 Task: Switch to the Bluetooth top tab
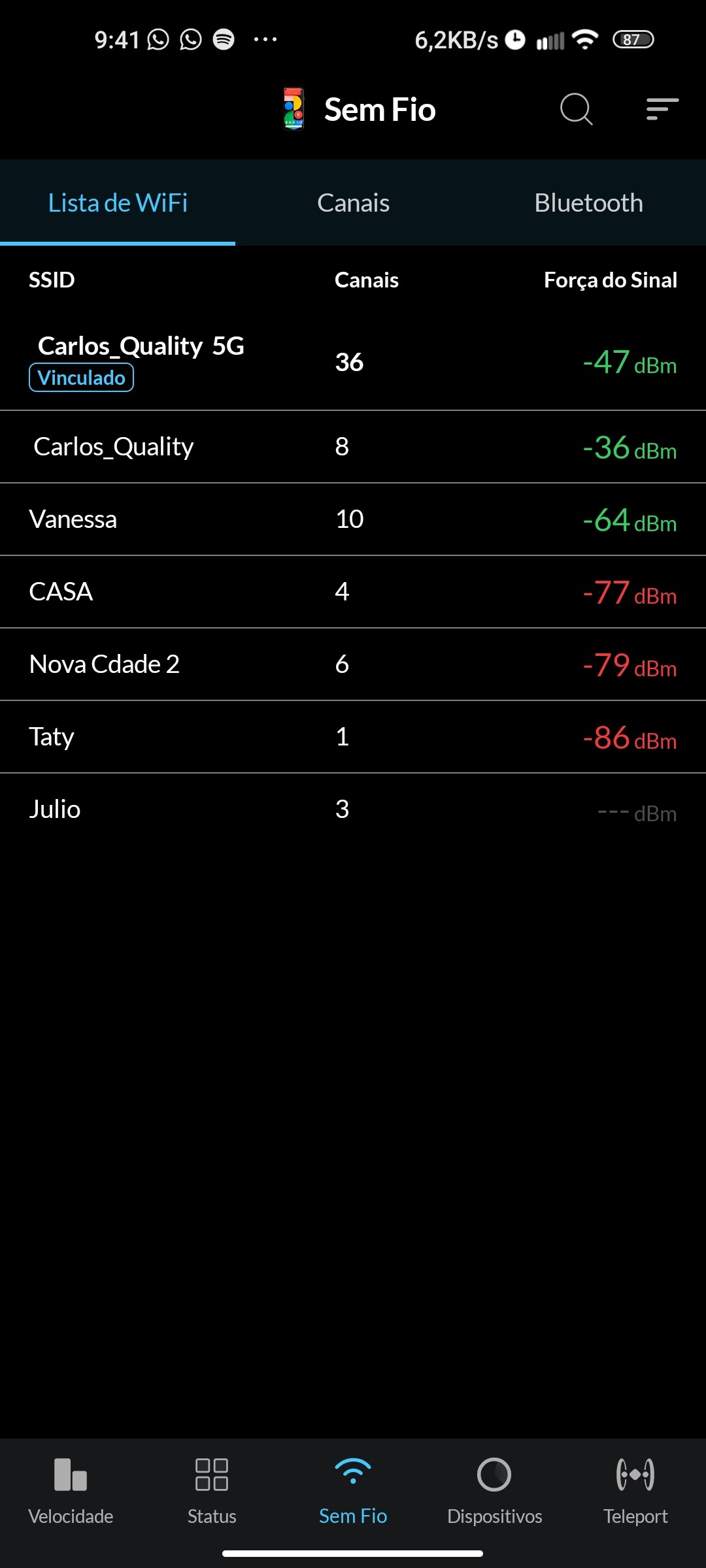pyautogui.click(x=588, y=203)
